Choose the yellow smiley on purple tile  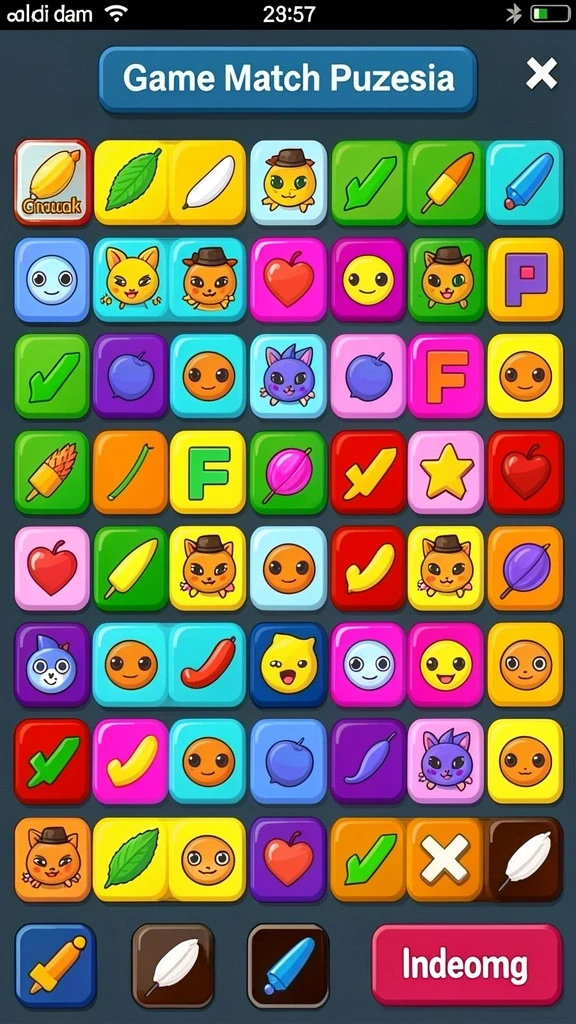368,280
